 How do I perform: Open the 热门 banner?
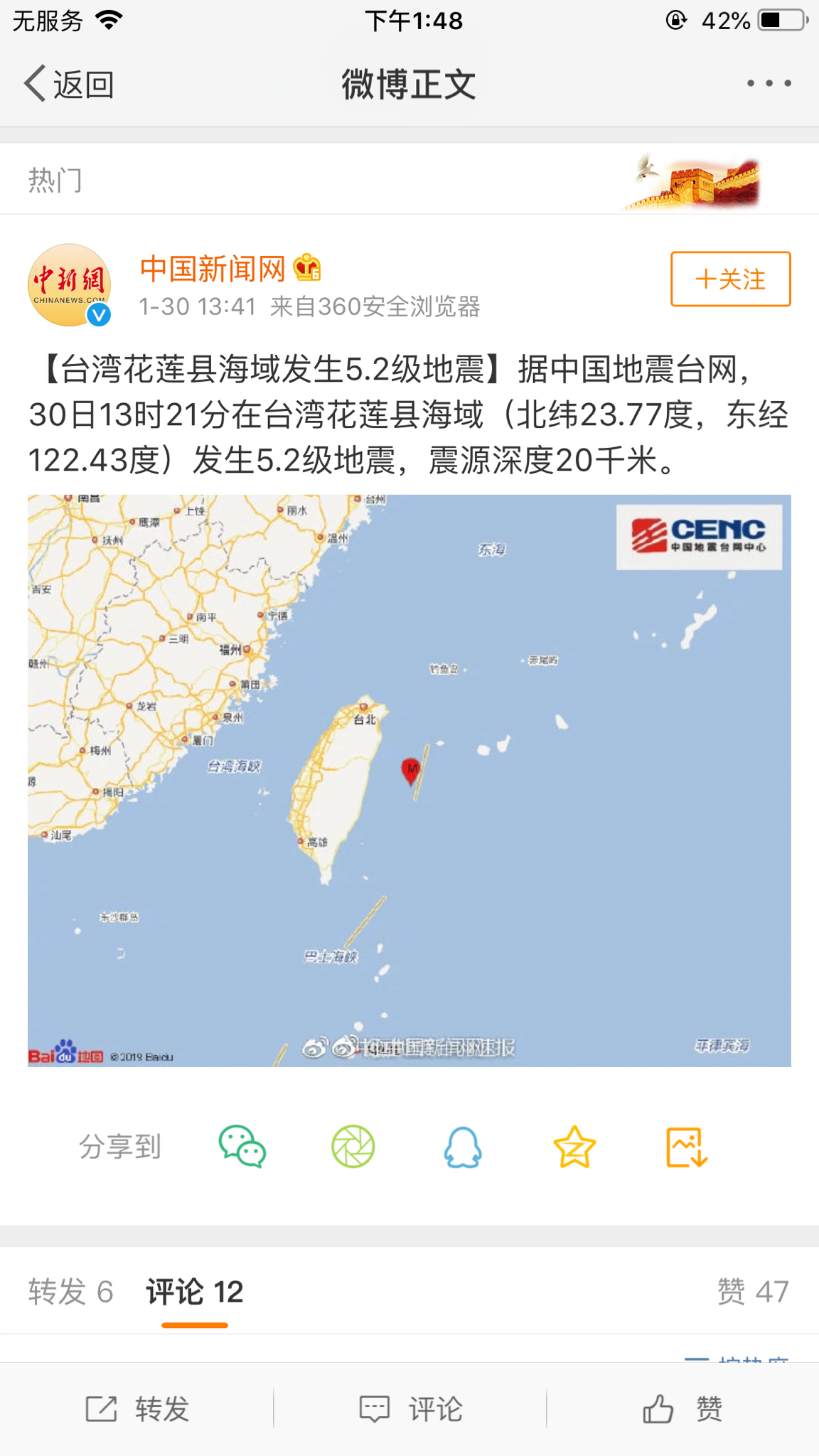tap(409, 180)
